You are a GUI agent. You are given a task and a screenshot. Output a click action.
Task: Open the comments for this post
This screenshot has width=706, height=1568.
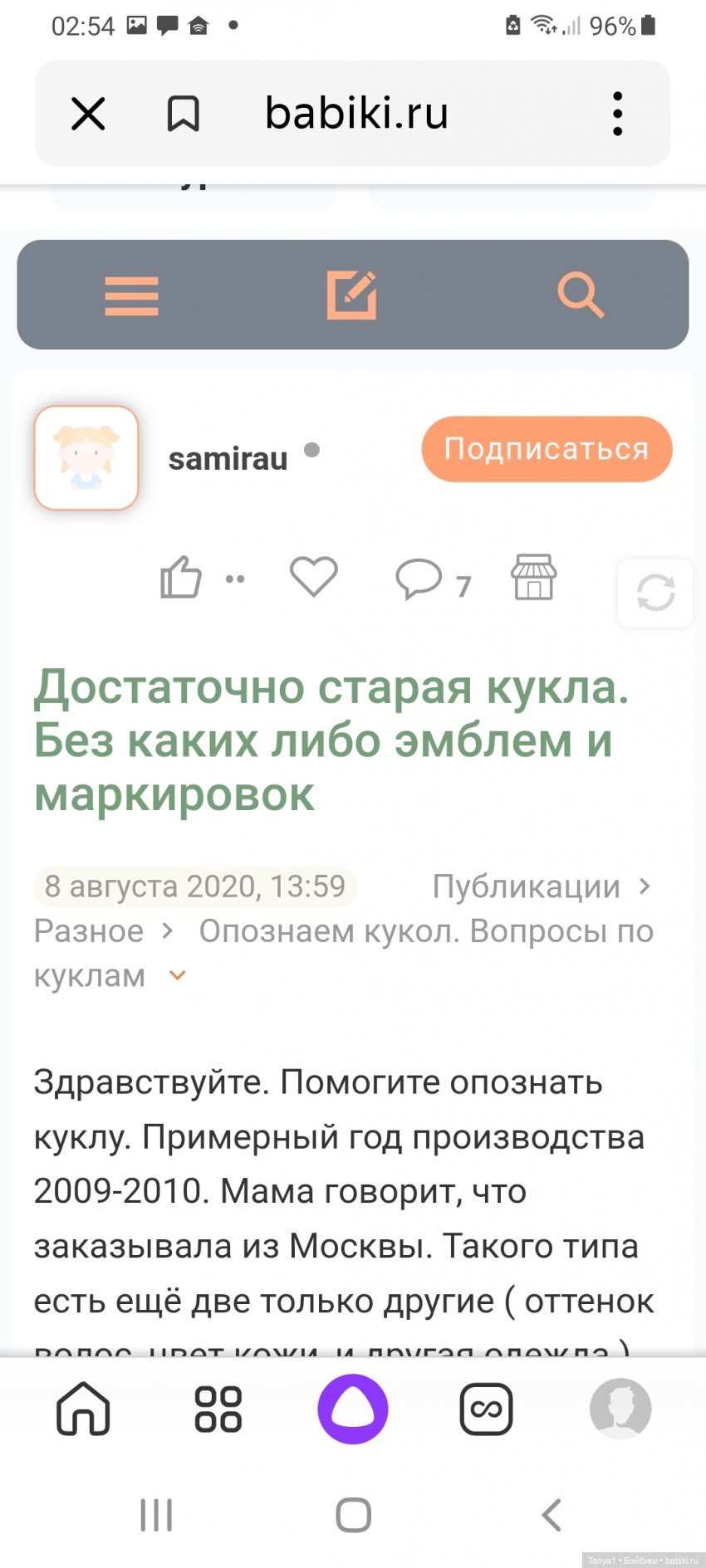point(419,579)
